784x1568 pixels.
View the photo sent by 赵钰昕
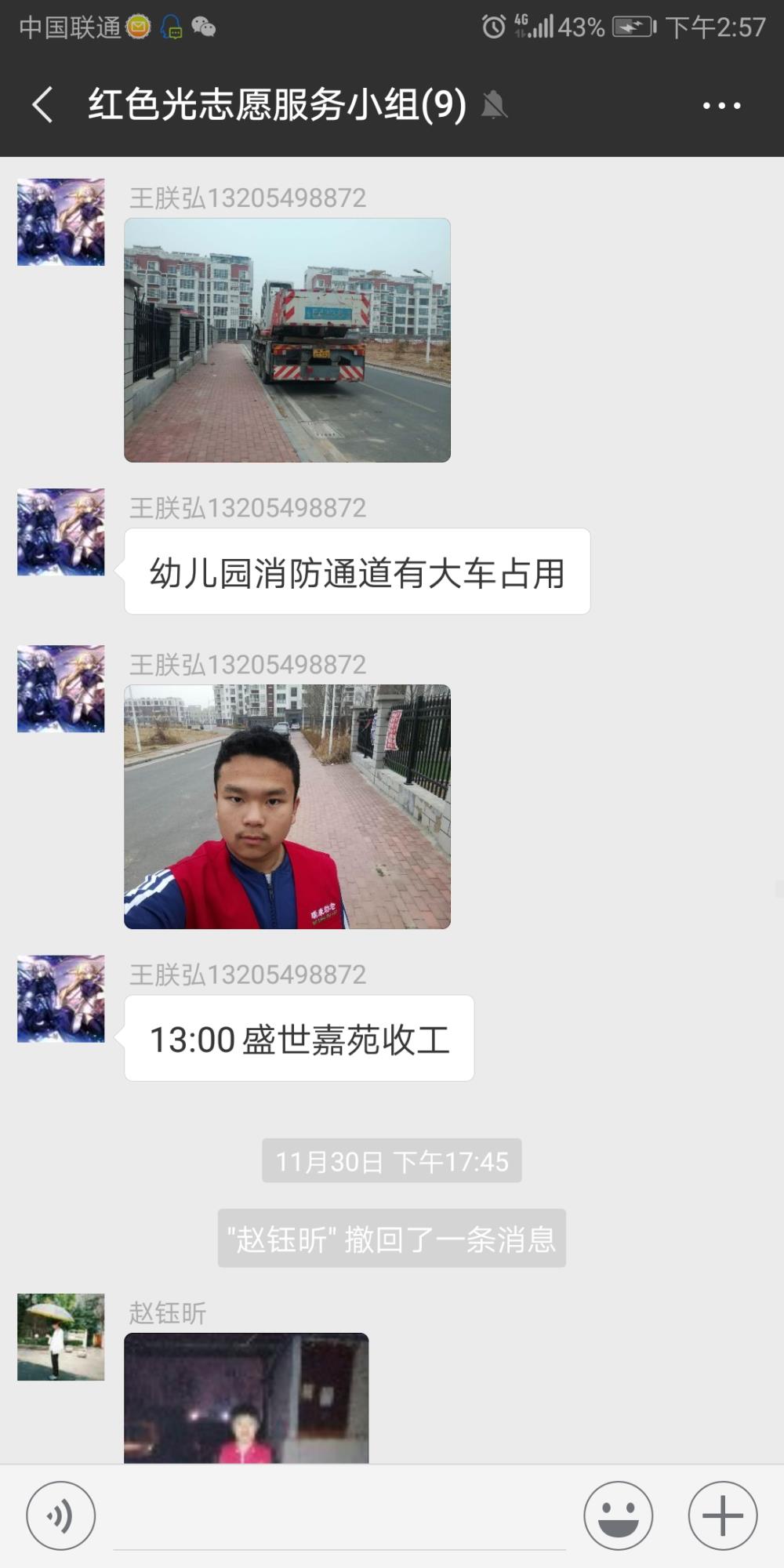246,1398
